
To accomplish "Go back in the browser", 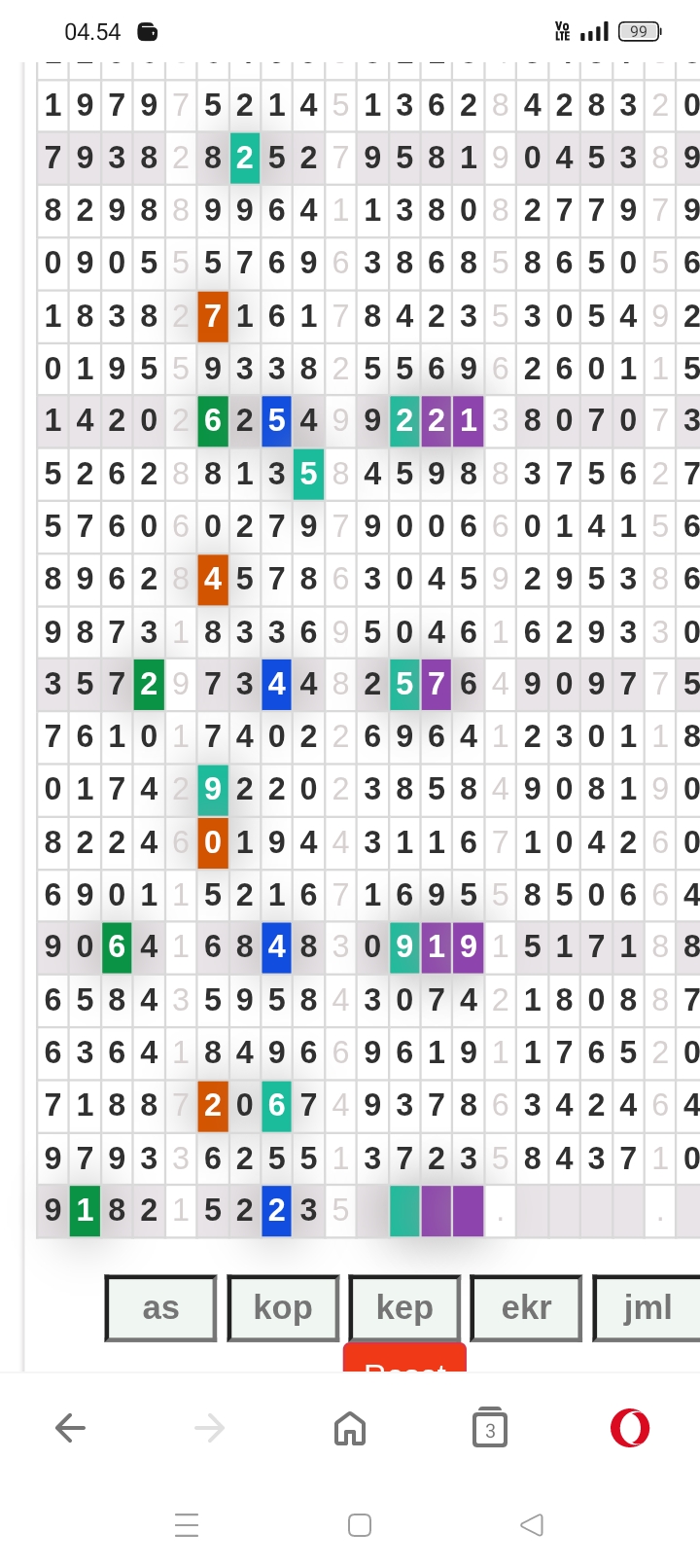I will coord(70,1428).
